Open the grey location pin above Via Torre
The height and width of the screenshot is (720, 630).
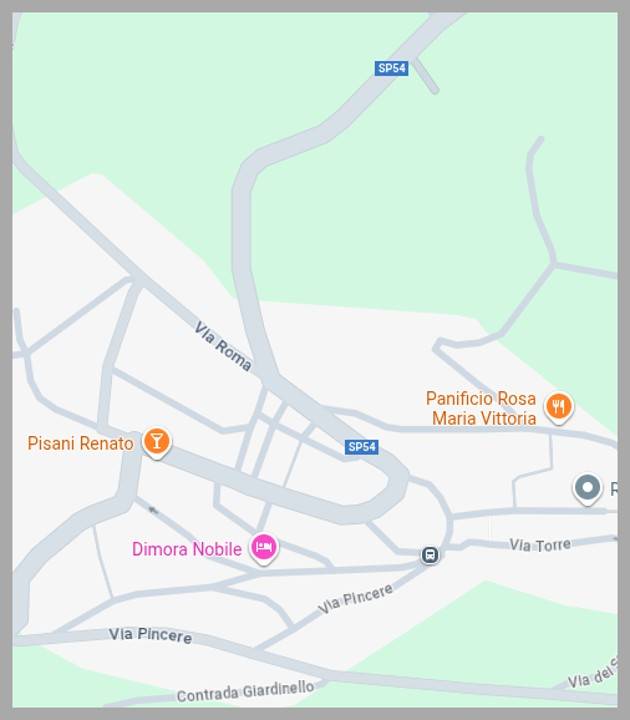(588, 488)
